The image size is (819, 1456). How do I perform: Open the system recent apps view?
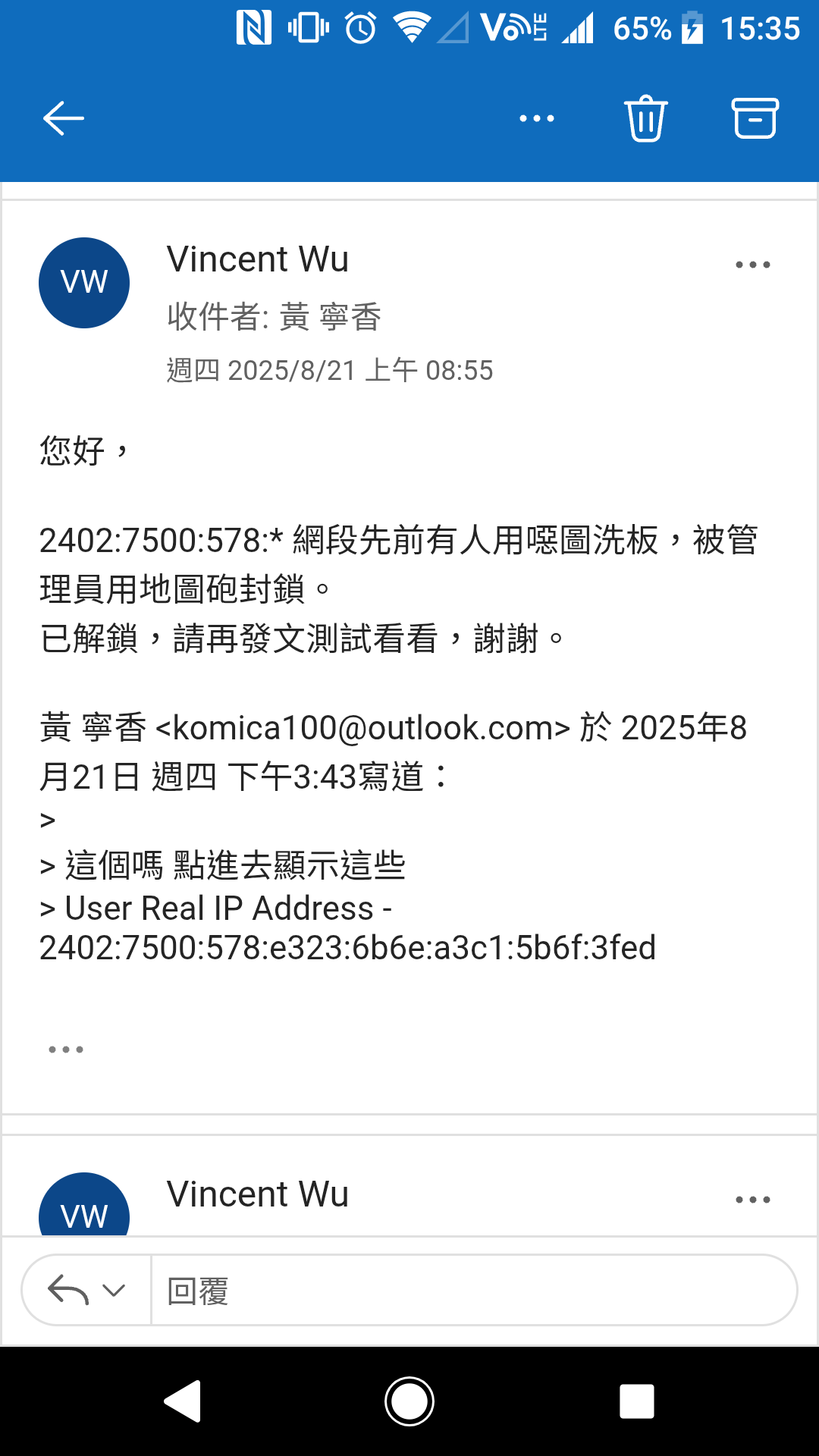[636, 1401]
